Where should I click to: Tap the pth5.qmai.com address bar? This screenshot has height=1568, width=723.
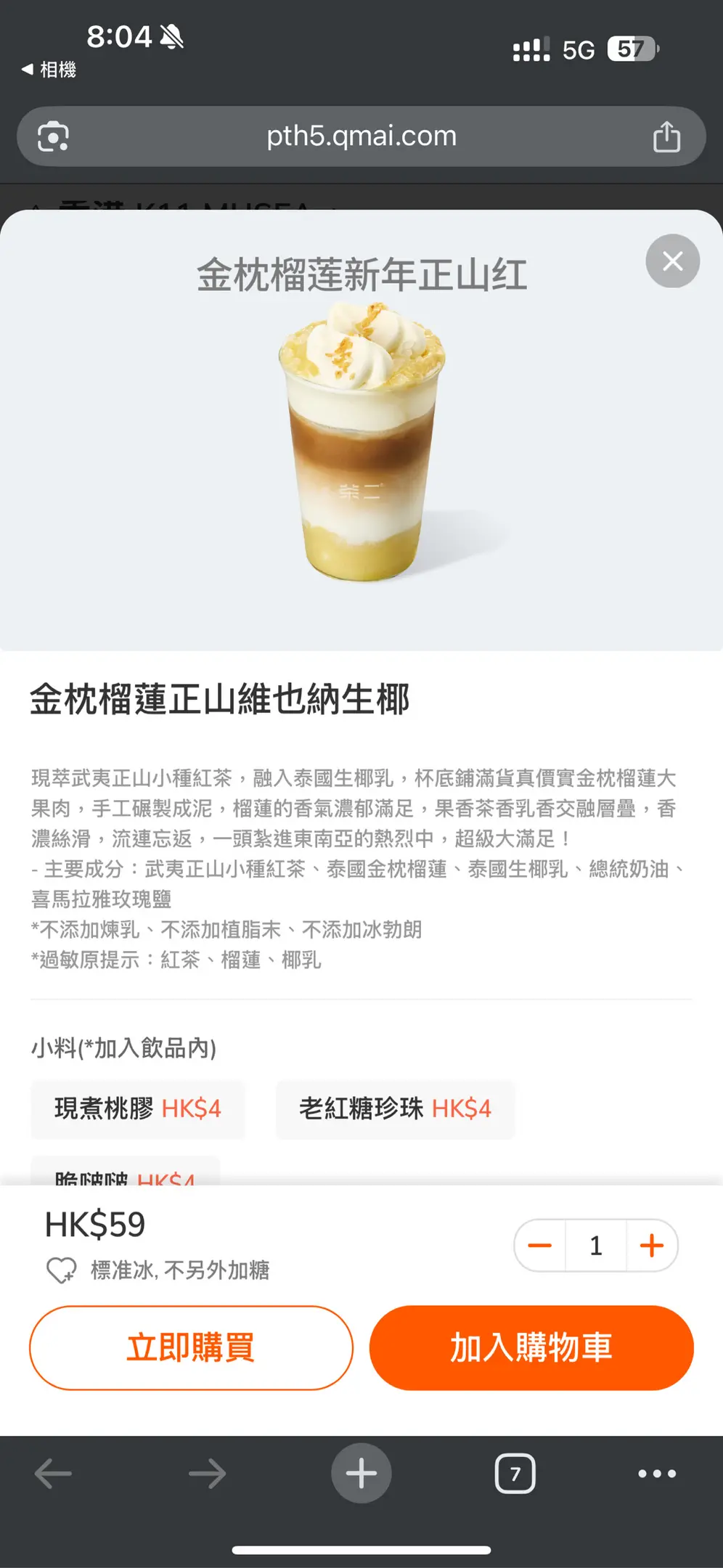(361, 136)
